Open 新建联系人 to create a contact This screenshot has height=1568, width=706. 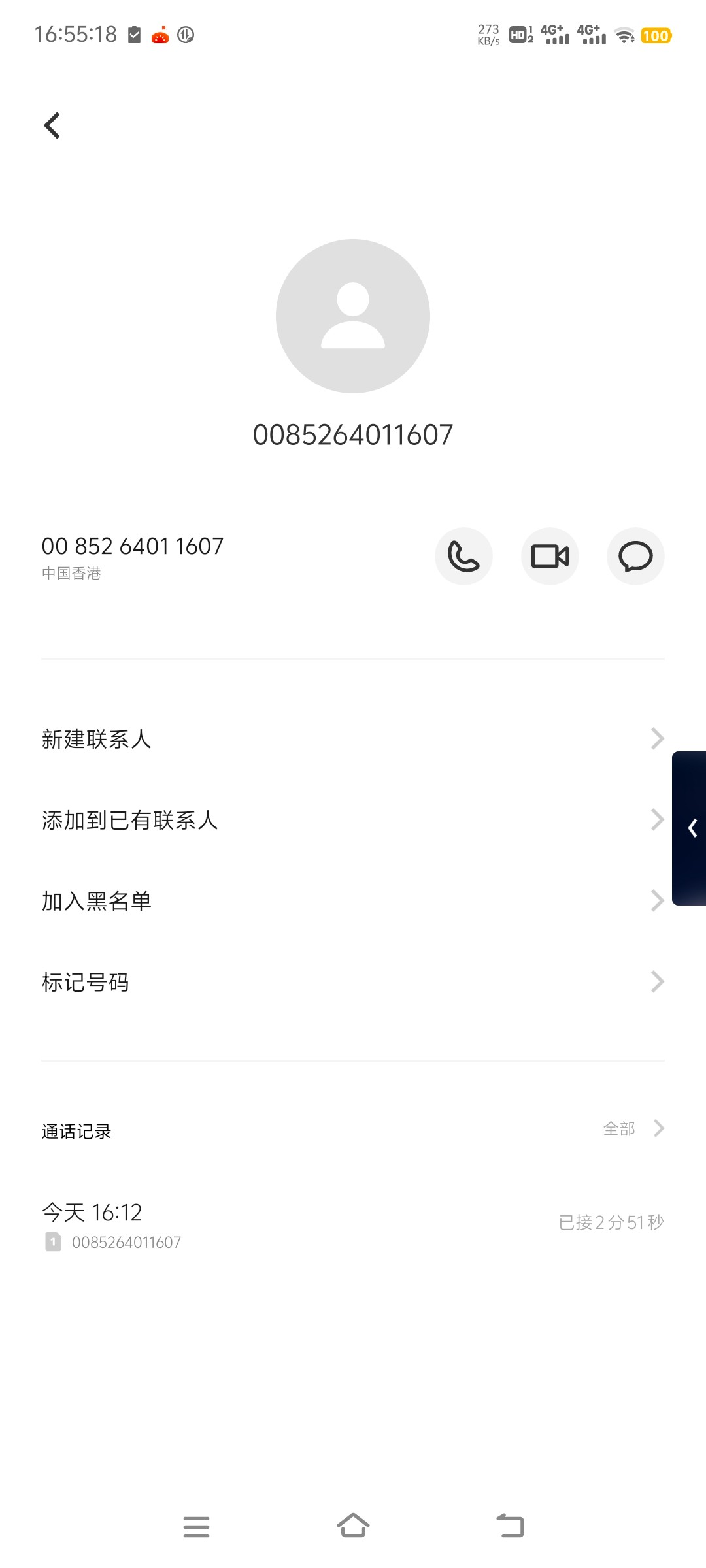tap(353, 739)
